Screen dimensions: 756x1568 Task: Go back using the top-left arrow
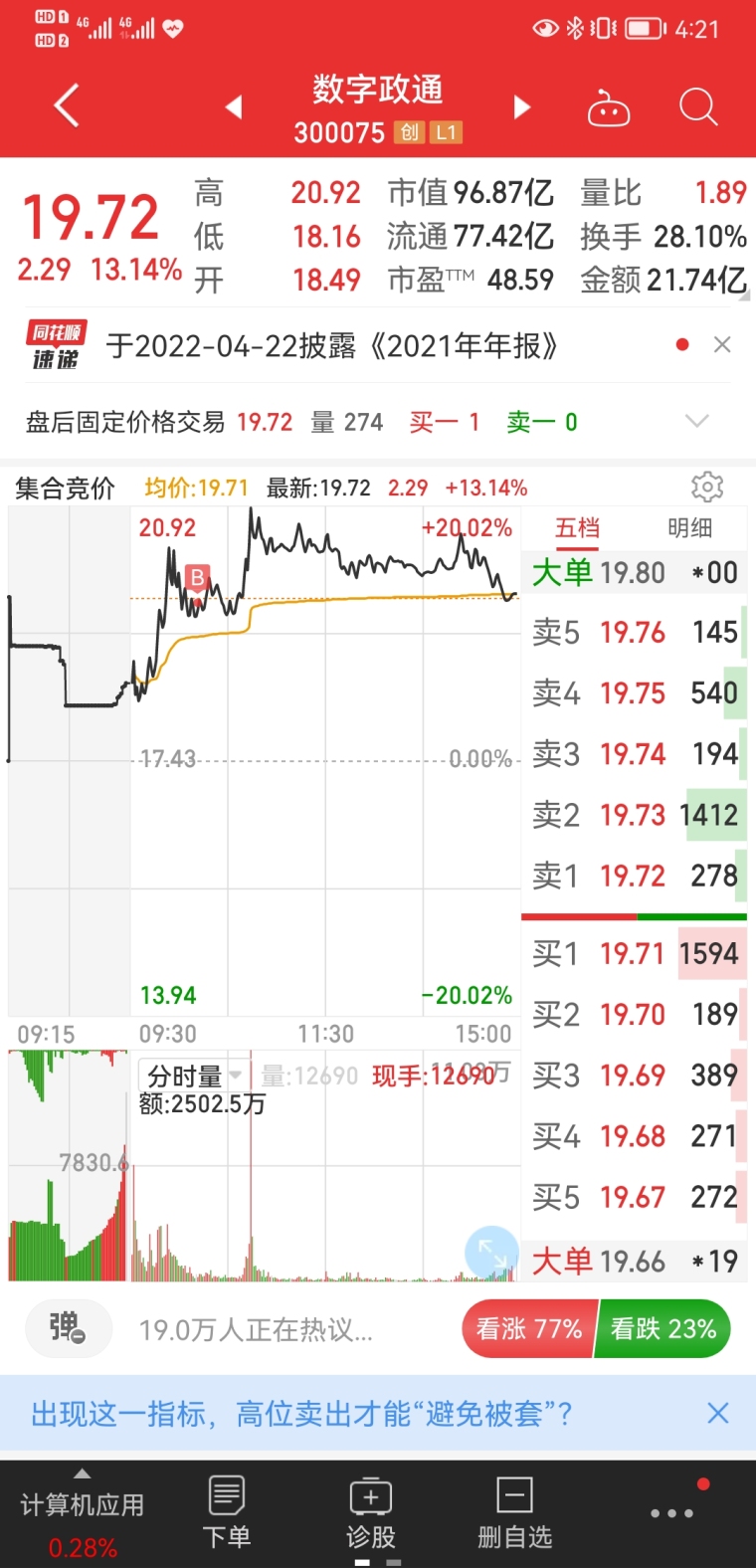pos(67,105)
